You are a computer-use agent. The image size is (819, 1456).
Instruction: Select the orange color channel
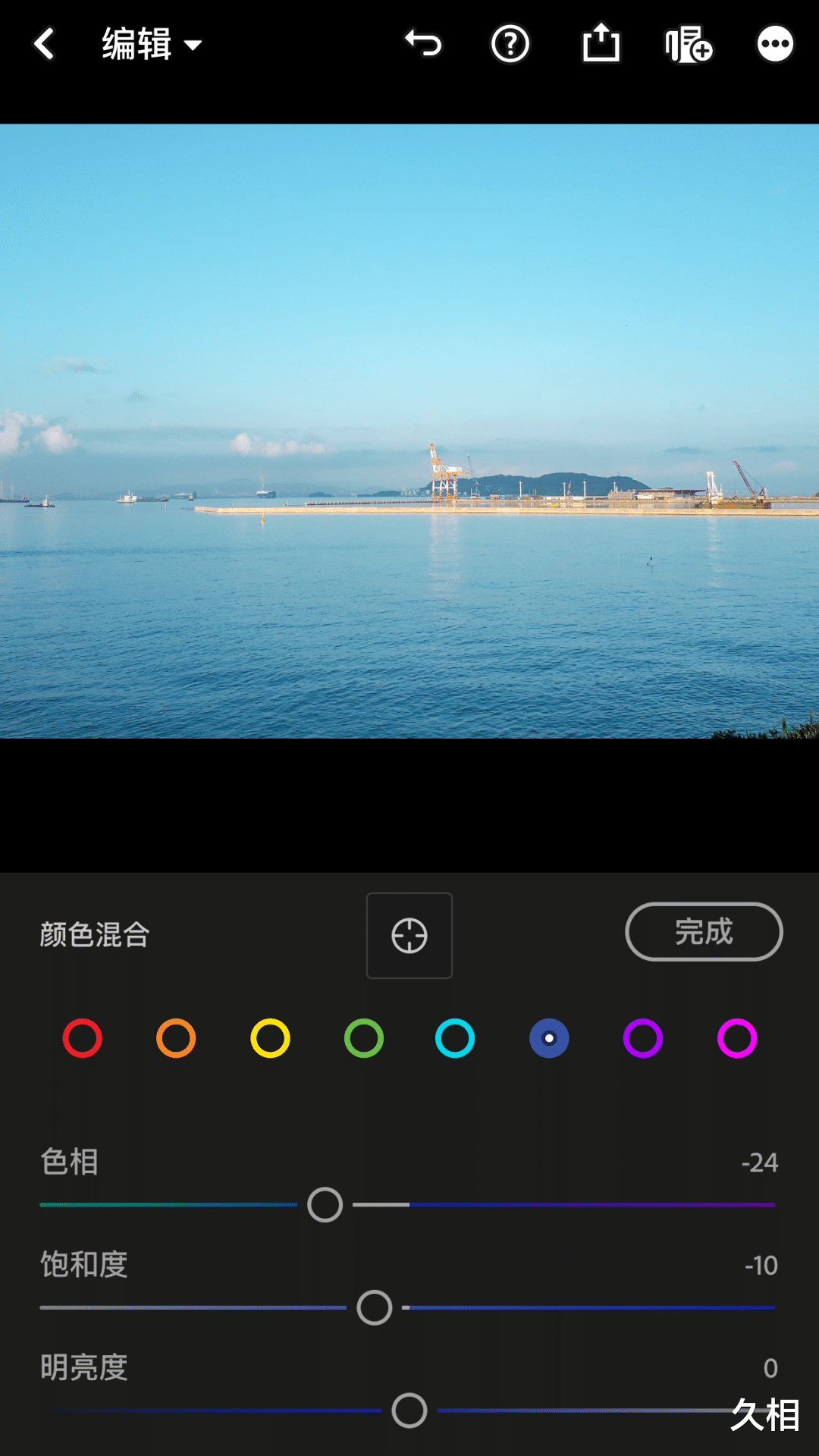tap(175, 1040)
